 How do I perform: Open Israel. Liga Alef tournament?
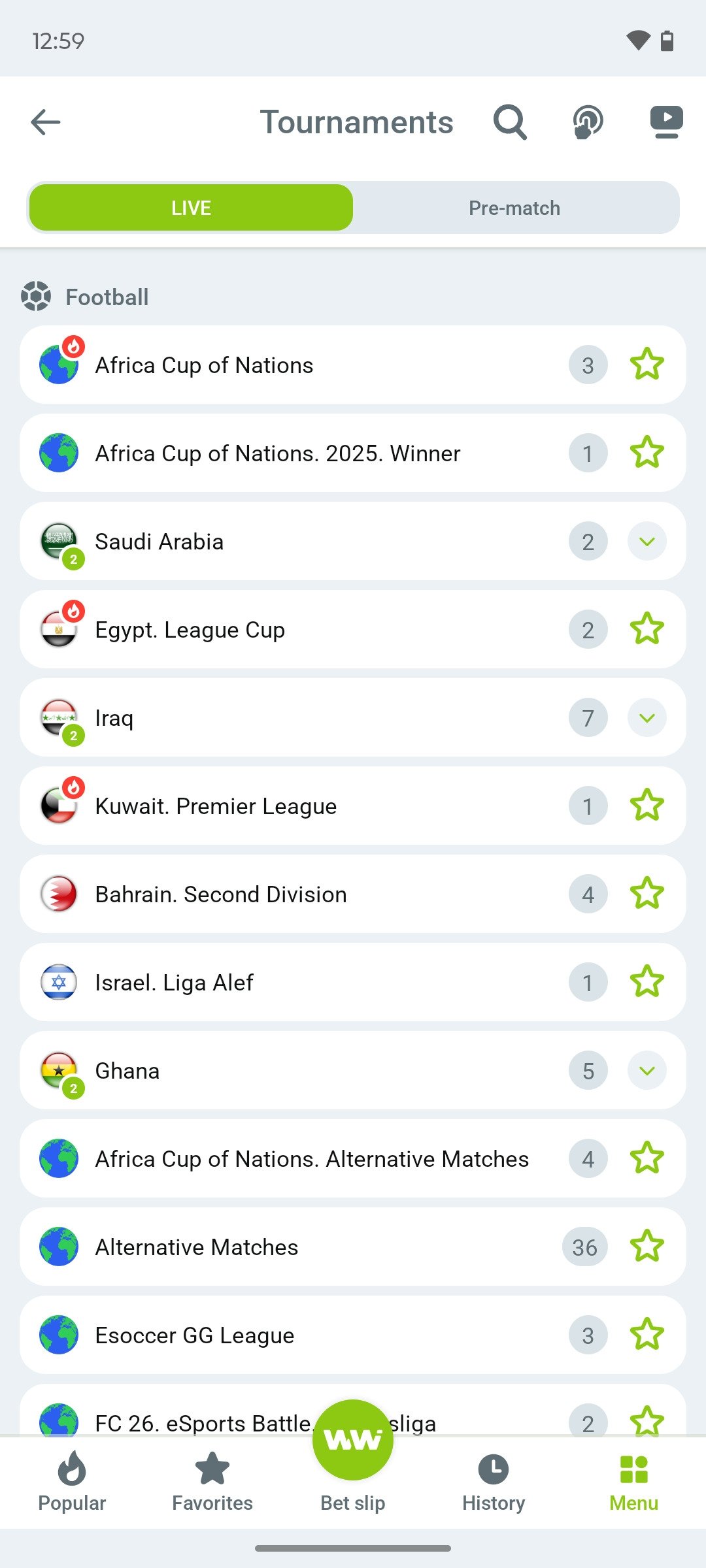coord(261,982)
